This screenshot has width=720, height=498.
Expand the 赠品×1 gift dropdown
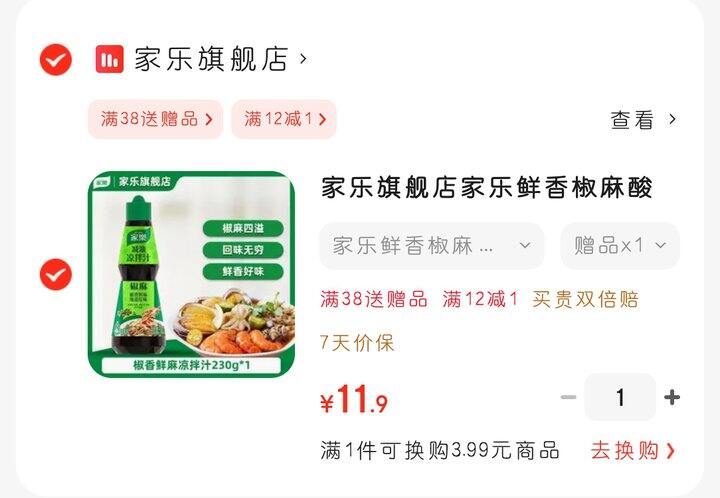619,246
